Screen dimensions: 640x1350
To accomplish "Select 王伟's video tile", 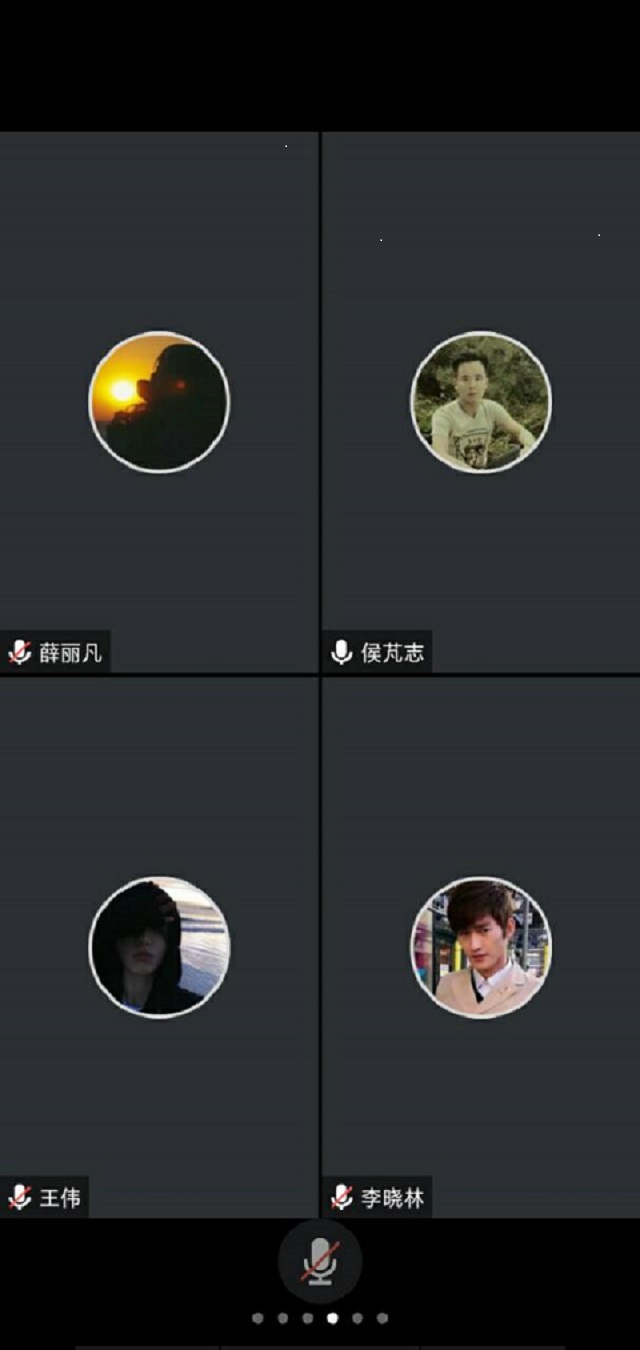I will pos(159,947).
